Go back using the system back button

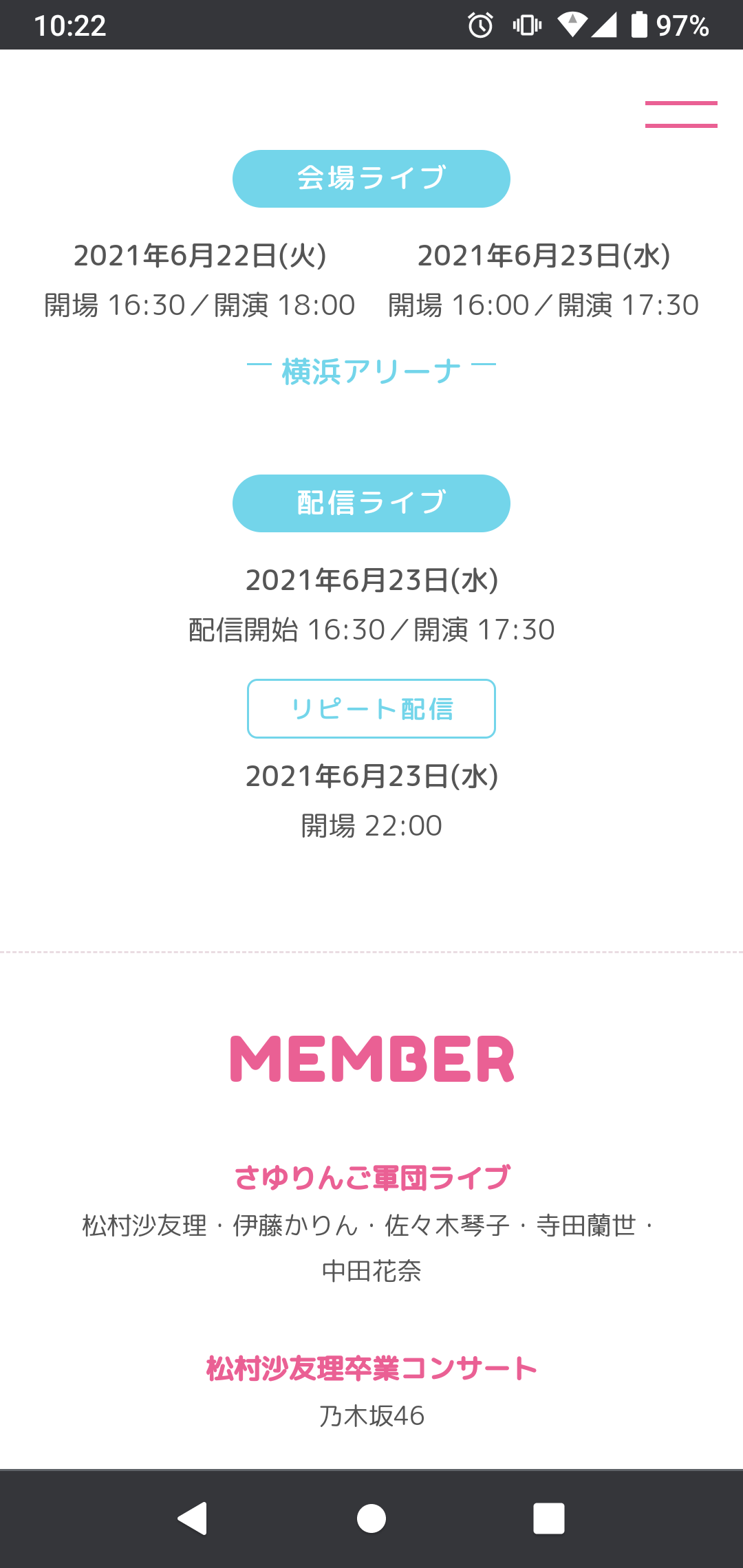tap(193, 1518)
